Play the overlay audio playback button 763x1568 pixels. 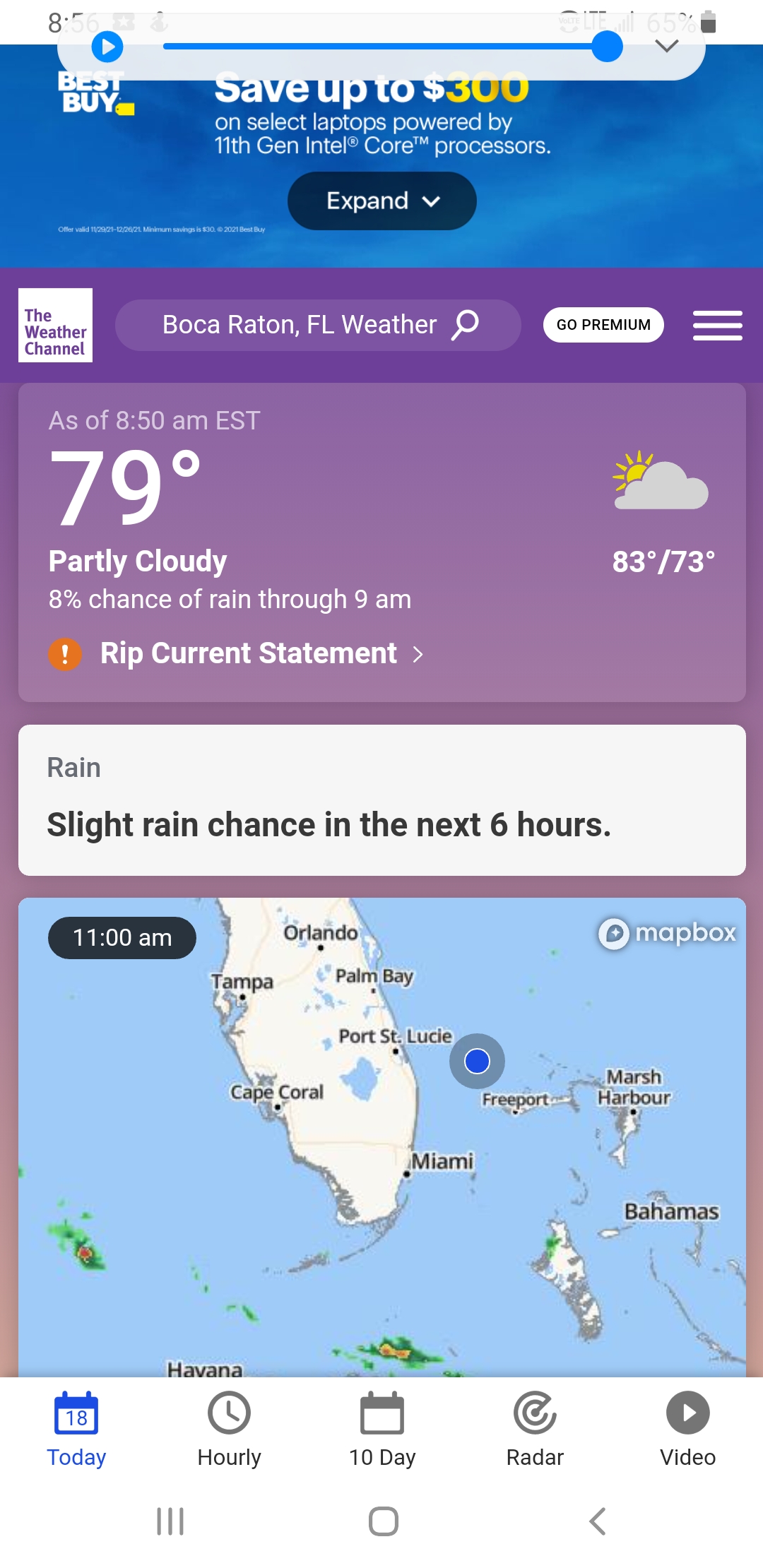tap(107, 47)
